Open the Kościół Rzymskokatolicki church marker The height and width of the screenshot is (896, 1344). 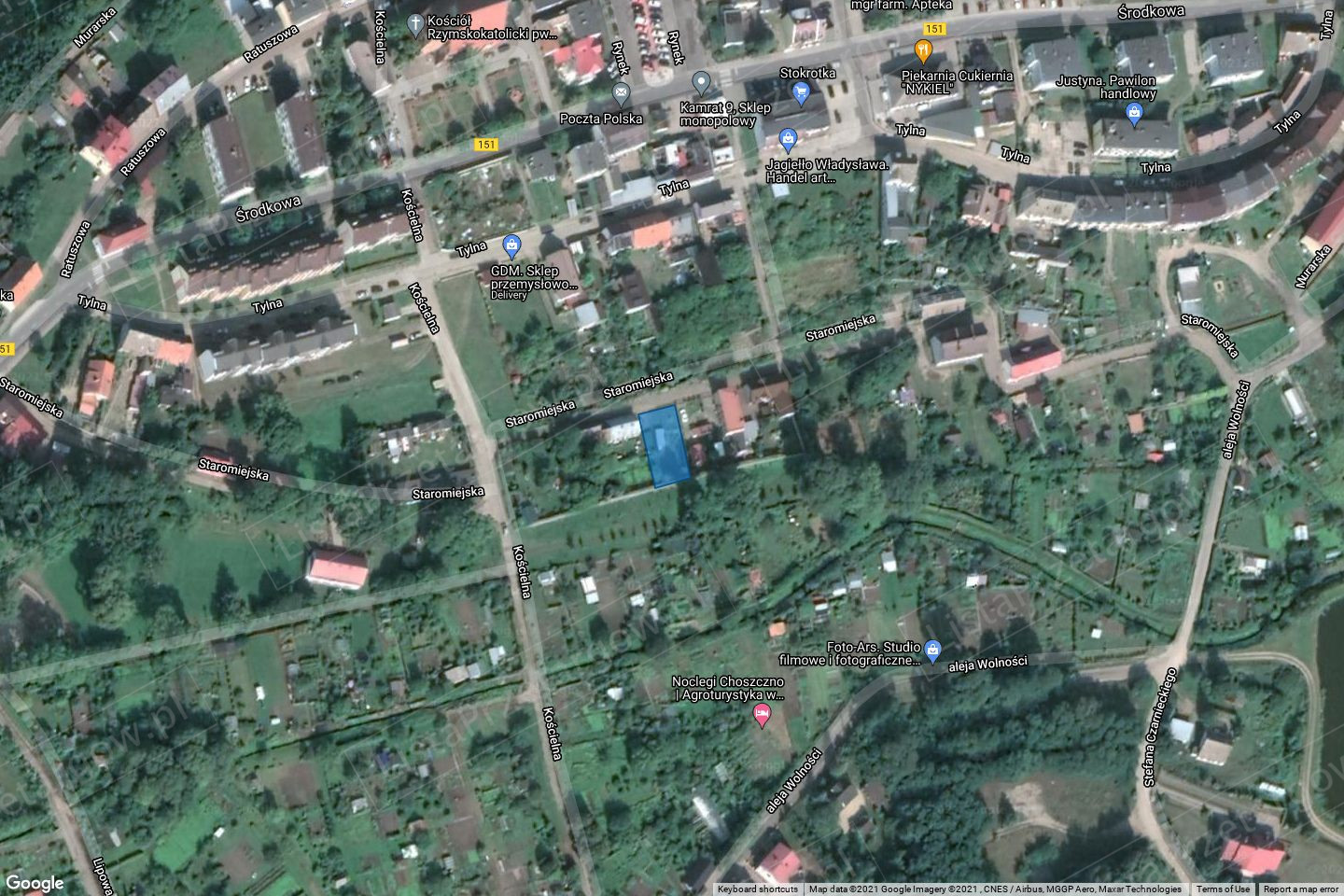click(415, 24)
